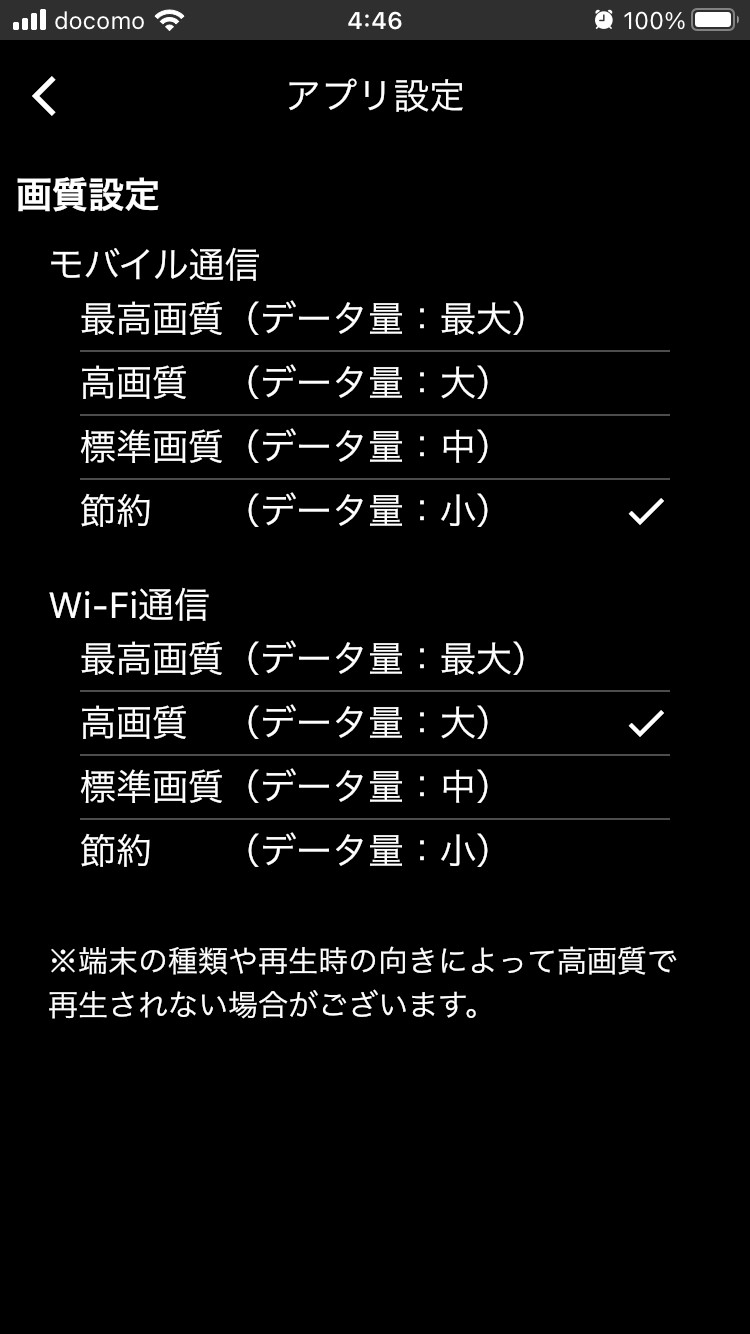750x1334 pixels.
Task: Tap the checkmark next to 節約 under モバイル通信
Action: point(648,510)
